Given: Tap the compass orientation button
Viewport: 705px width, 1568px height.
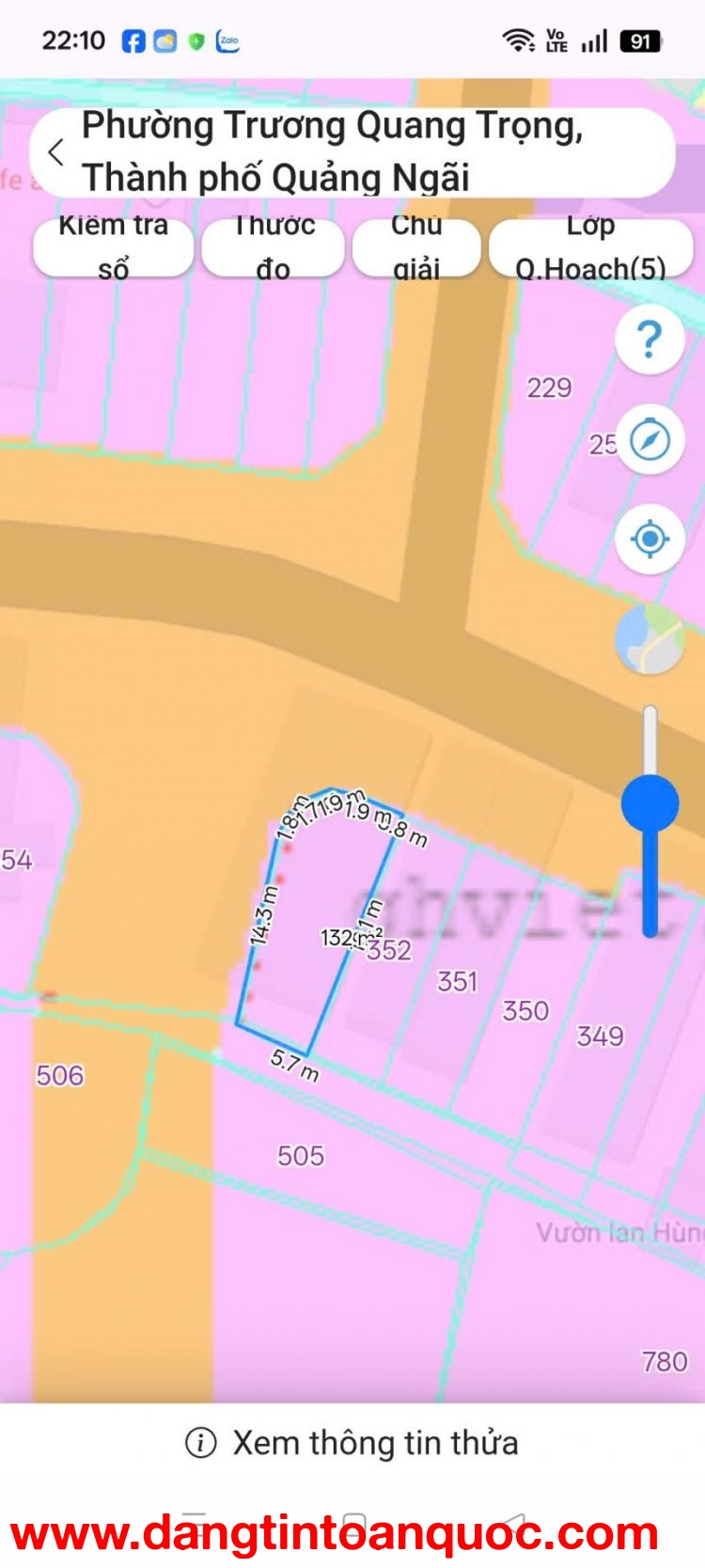Looking at the screenshot, I should (x=649, y=439).
